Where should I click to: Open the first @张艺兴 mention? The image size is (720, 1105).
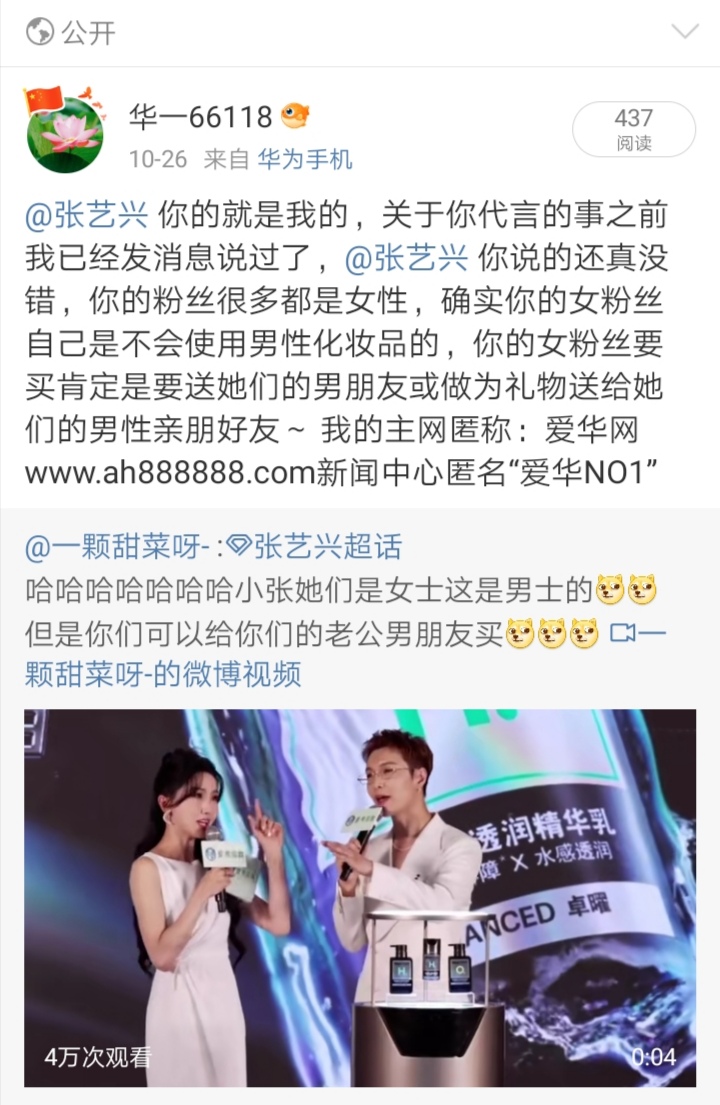click(87, 214)
